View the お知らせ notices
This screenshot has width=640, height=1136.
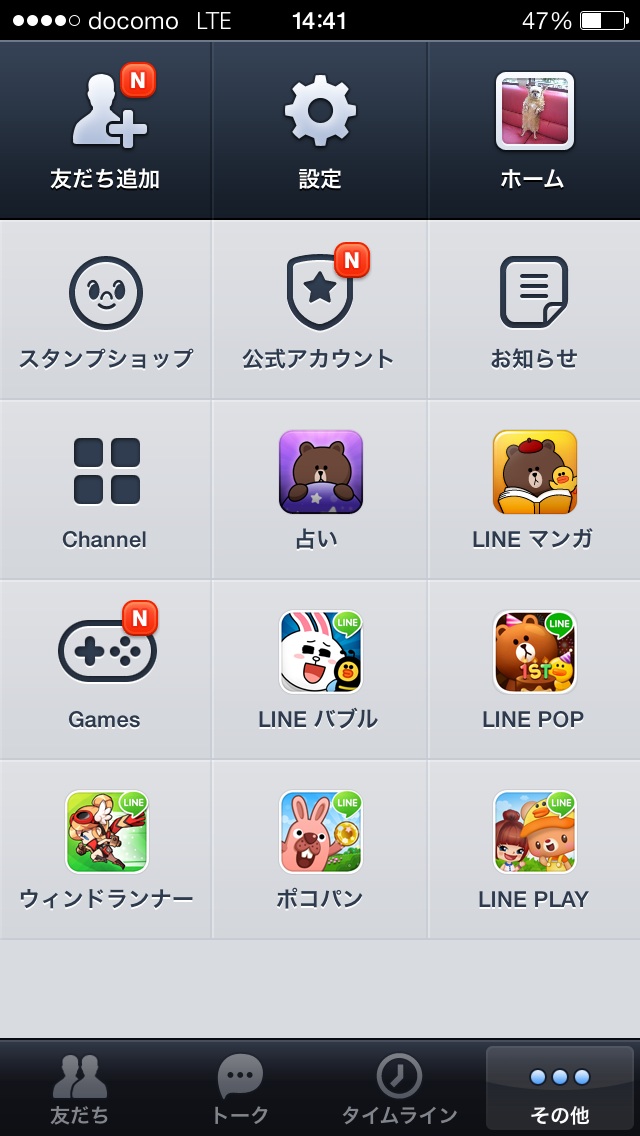tap(534, 310)
